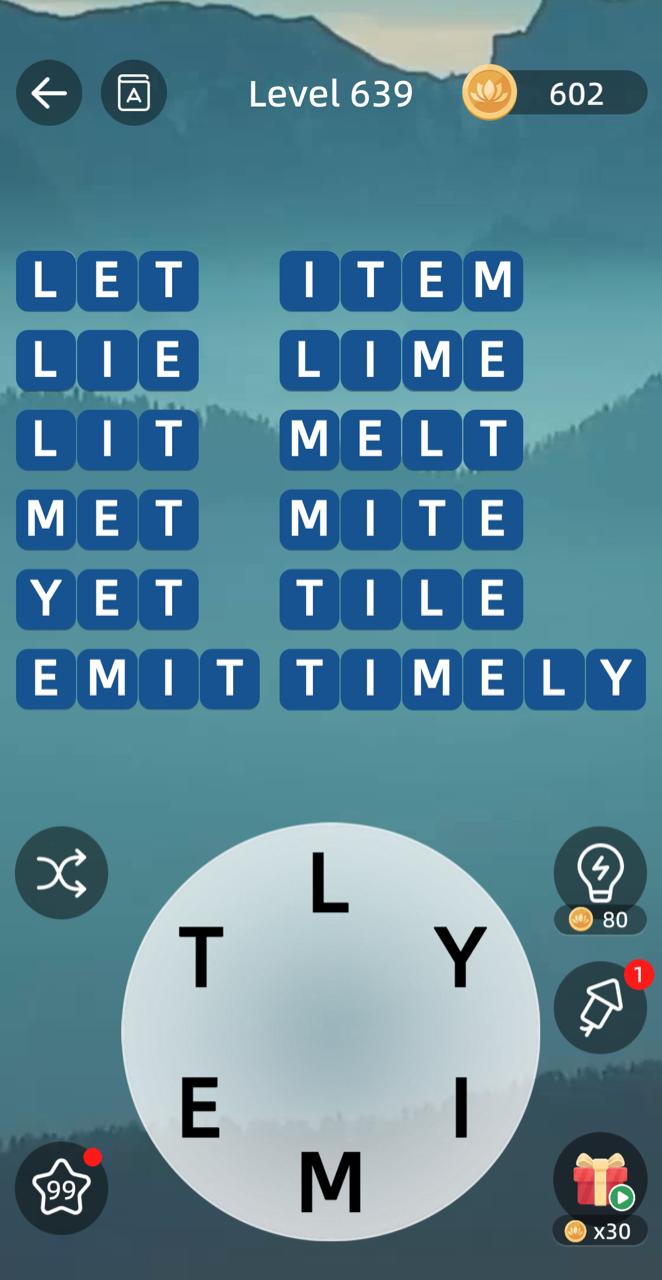Screen dimensions: 662x1280
Task: Open the gift video reward x30
Action: (600, 1180)
